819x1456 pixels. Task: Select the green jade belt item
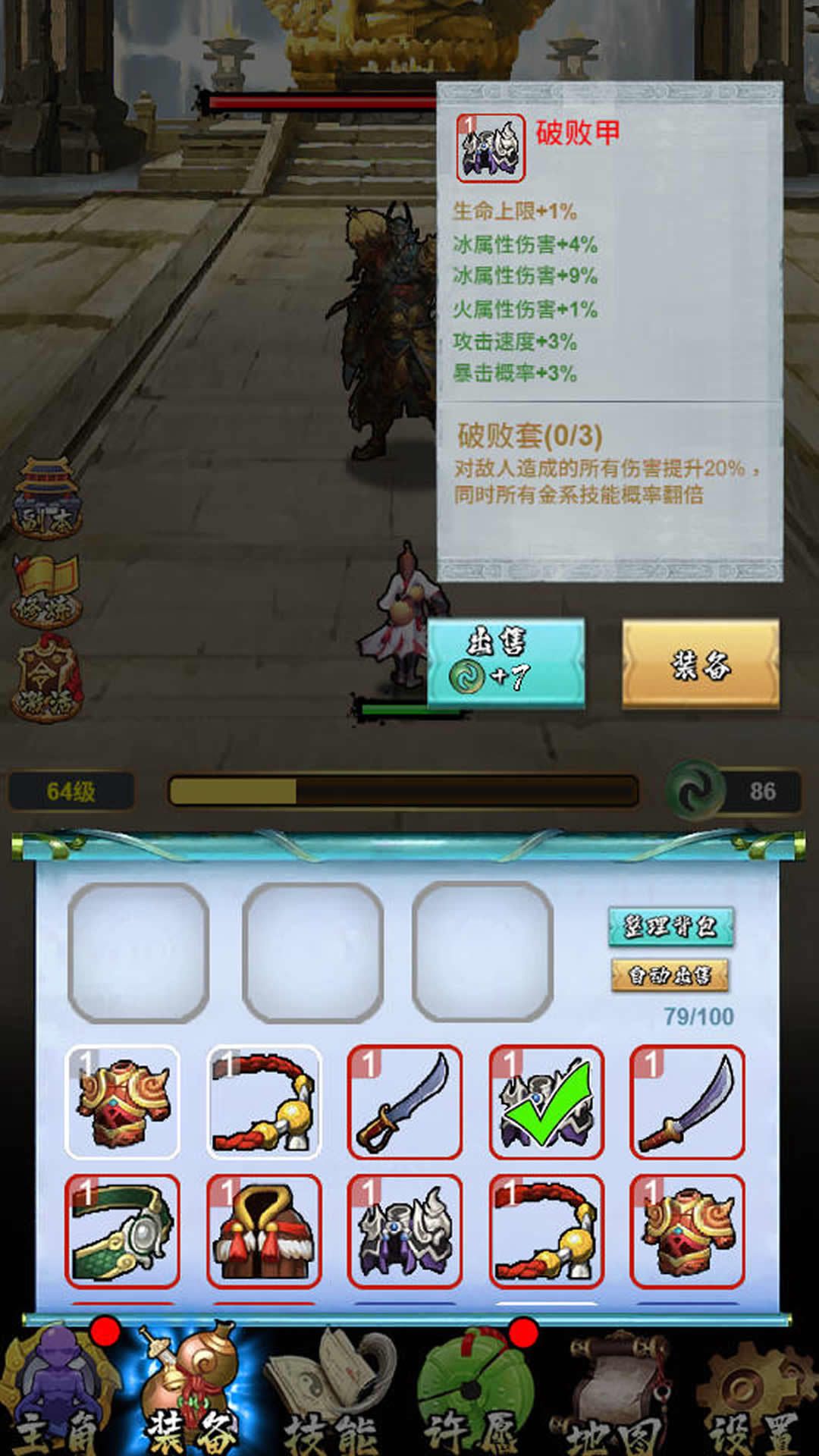(x=122, y=1231)
